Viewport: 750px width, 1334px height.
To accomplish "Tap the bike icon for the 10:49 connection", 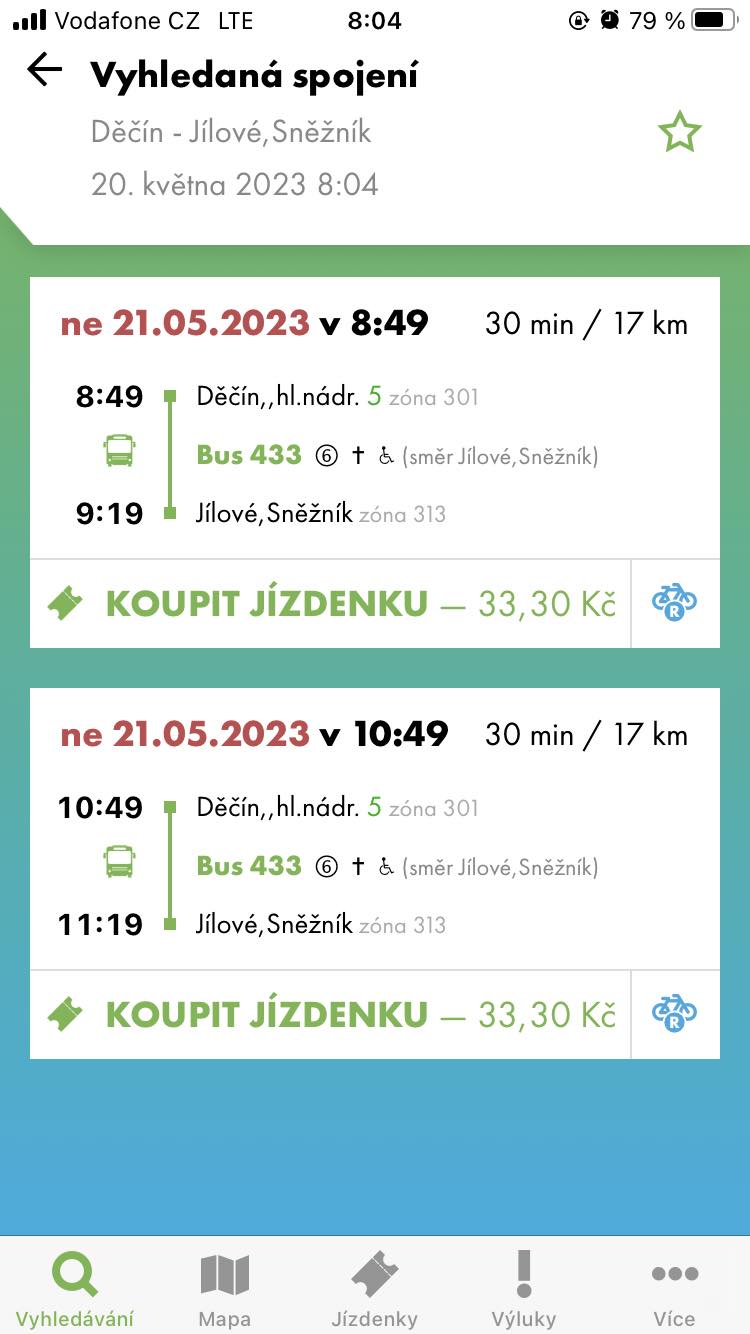I will click(x=675, y=1015).
